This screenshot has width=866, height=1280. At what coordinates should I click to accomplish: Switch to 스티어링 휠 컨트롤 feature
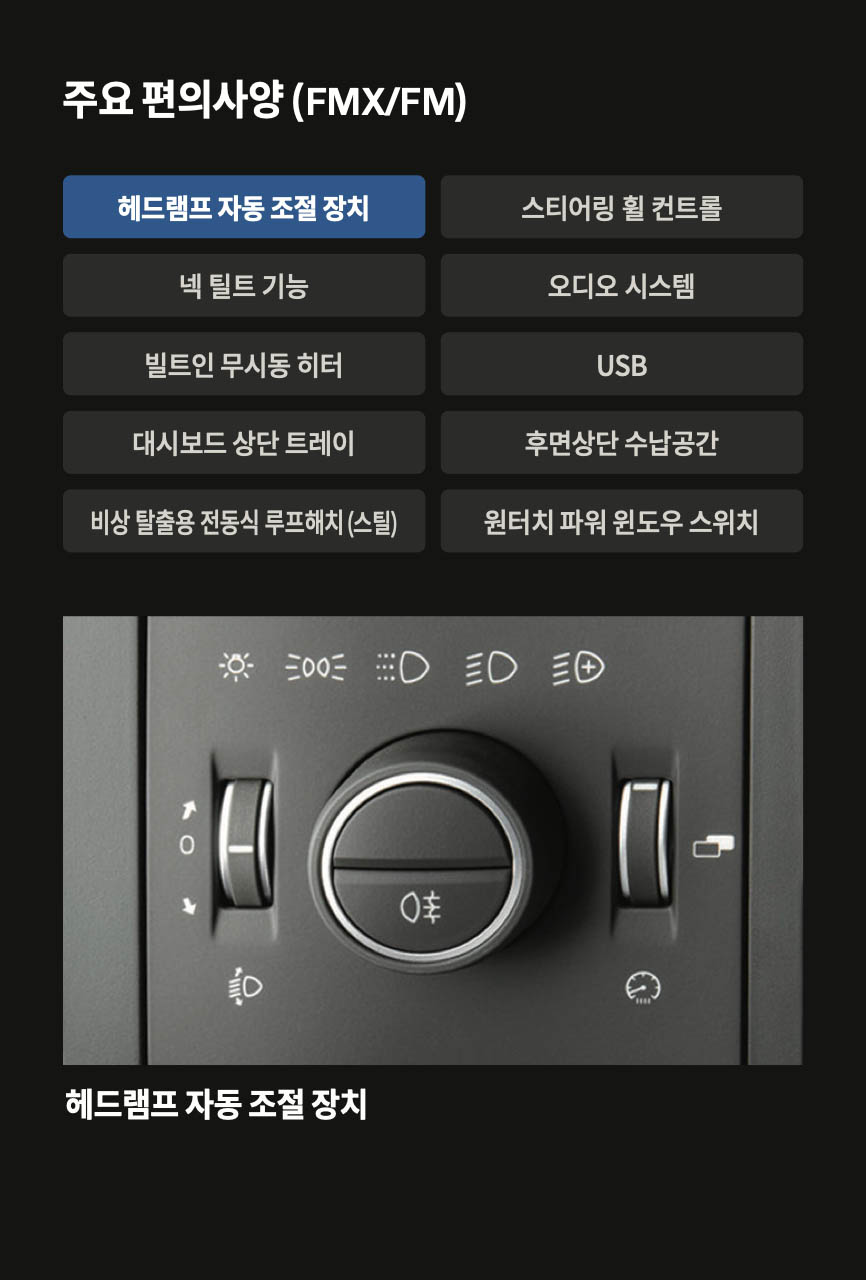(x=621, y=207)
